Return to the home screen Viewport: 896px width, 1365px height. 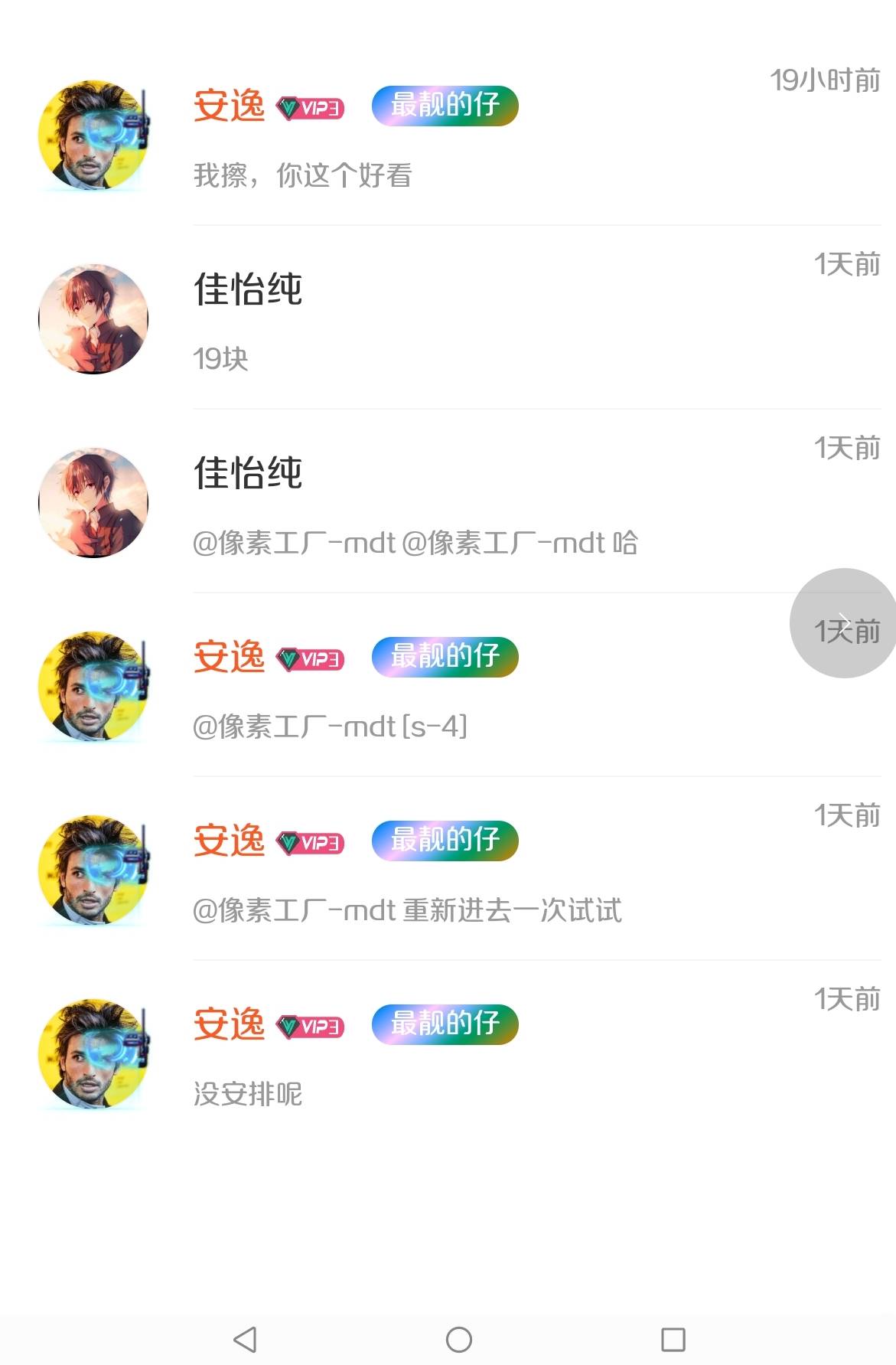[x=459, y=1340]
